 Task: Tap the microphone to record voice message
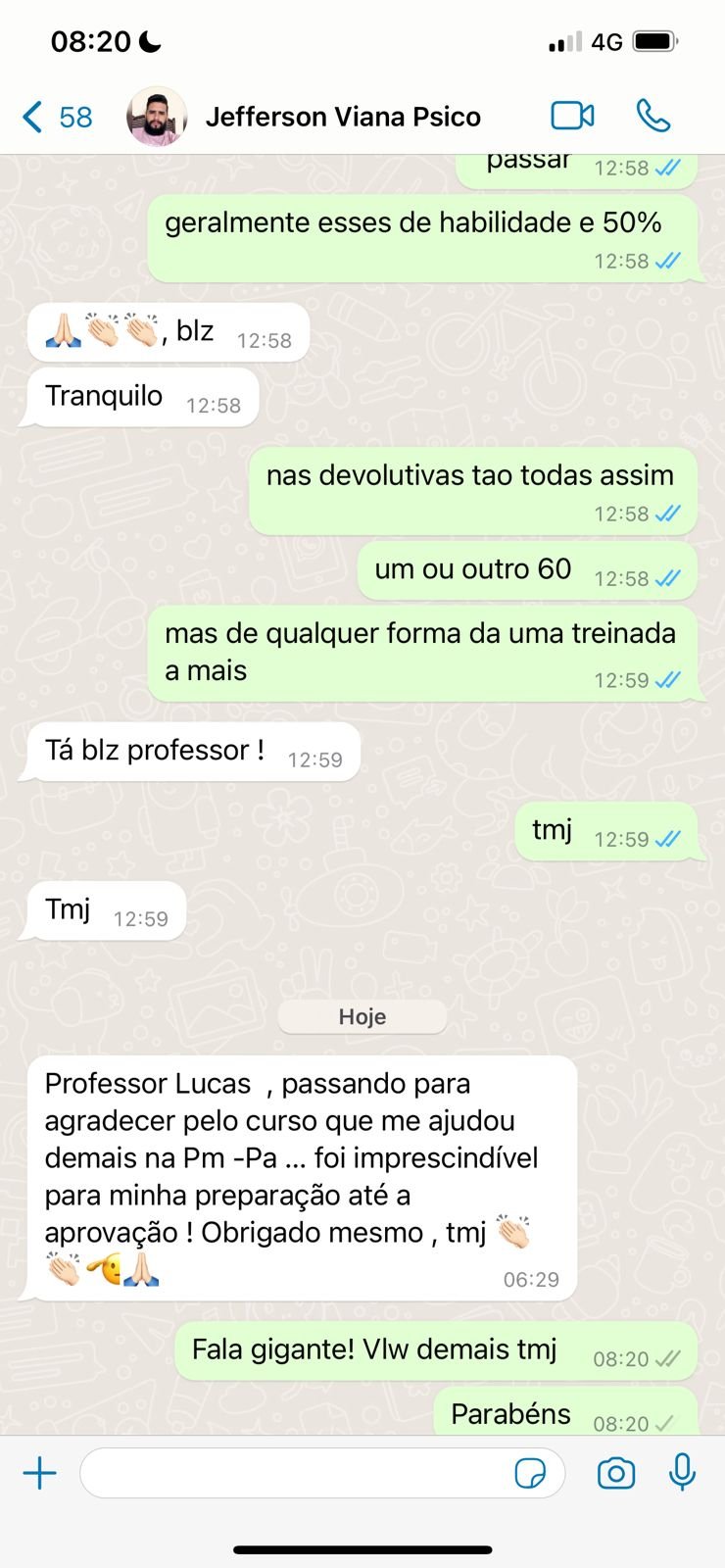pos(683,1472)
